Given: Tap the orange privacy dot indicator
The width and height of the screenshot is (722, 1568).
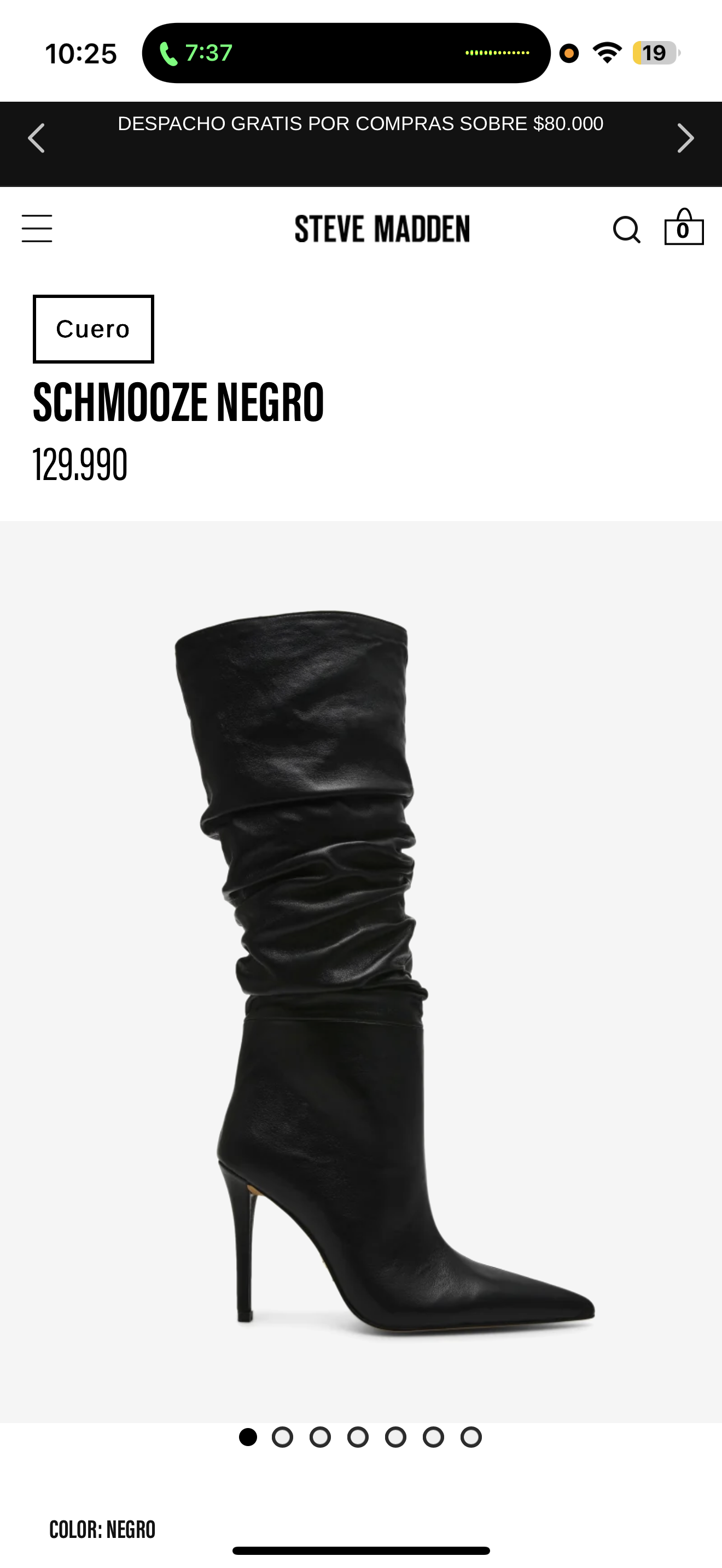Looking at the screenshot, I should click(x=569, y=54).
